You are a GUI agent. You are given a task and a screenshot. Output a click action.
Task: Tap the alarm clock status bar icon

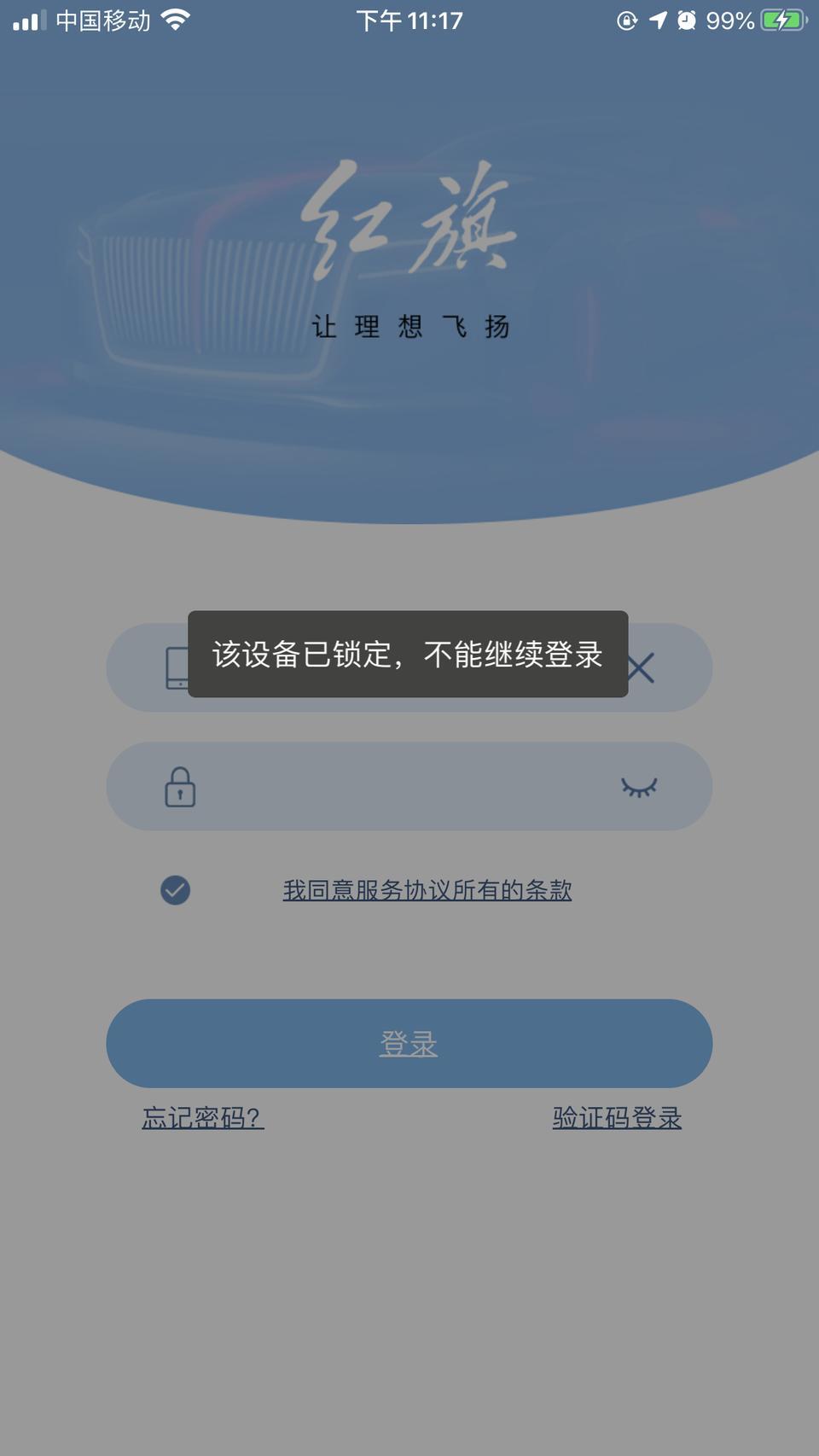[x=688, y=19]
